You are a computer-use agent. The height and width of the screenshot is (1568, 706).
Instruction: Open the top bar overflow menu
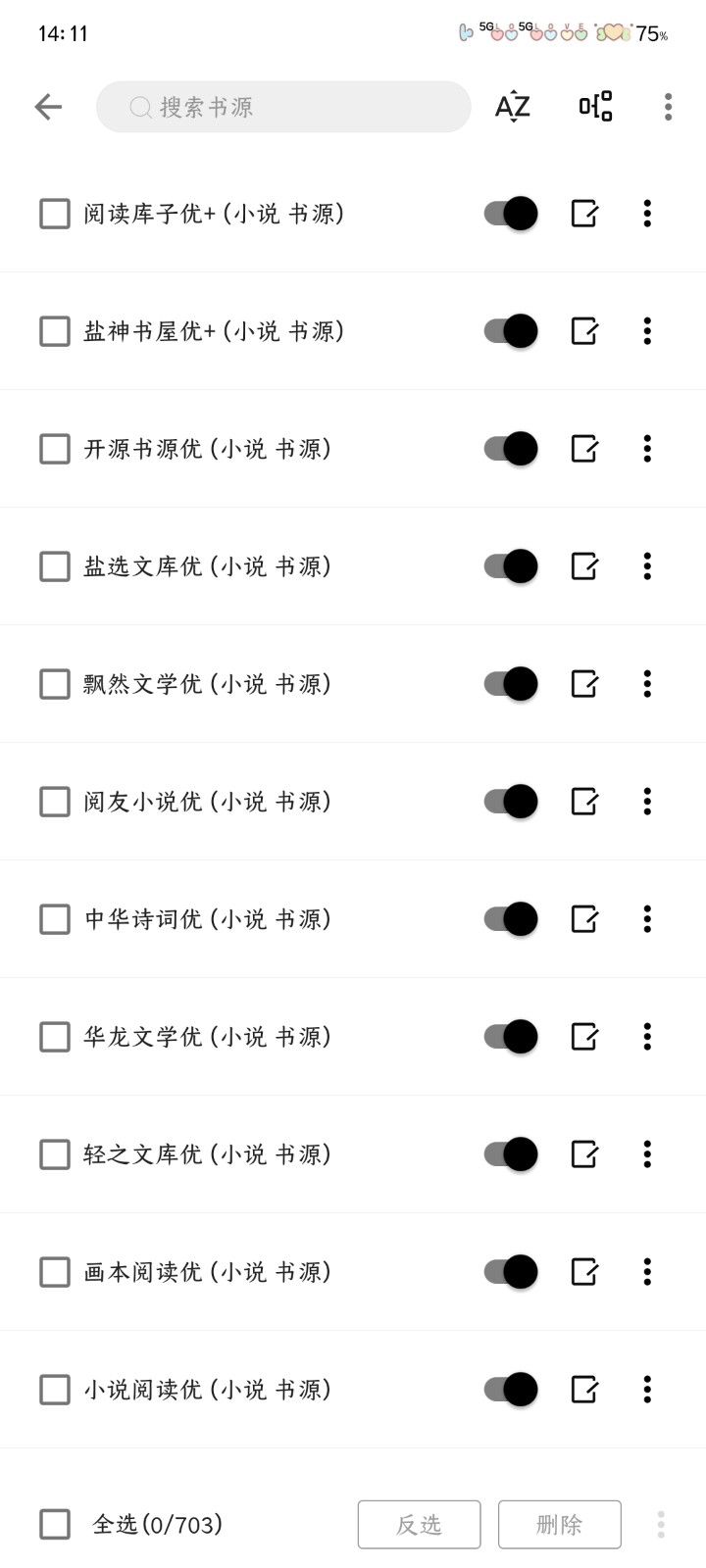pos(668,107)
